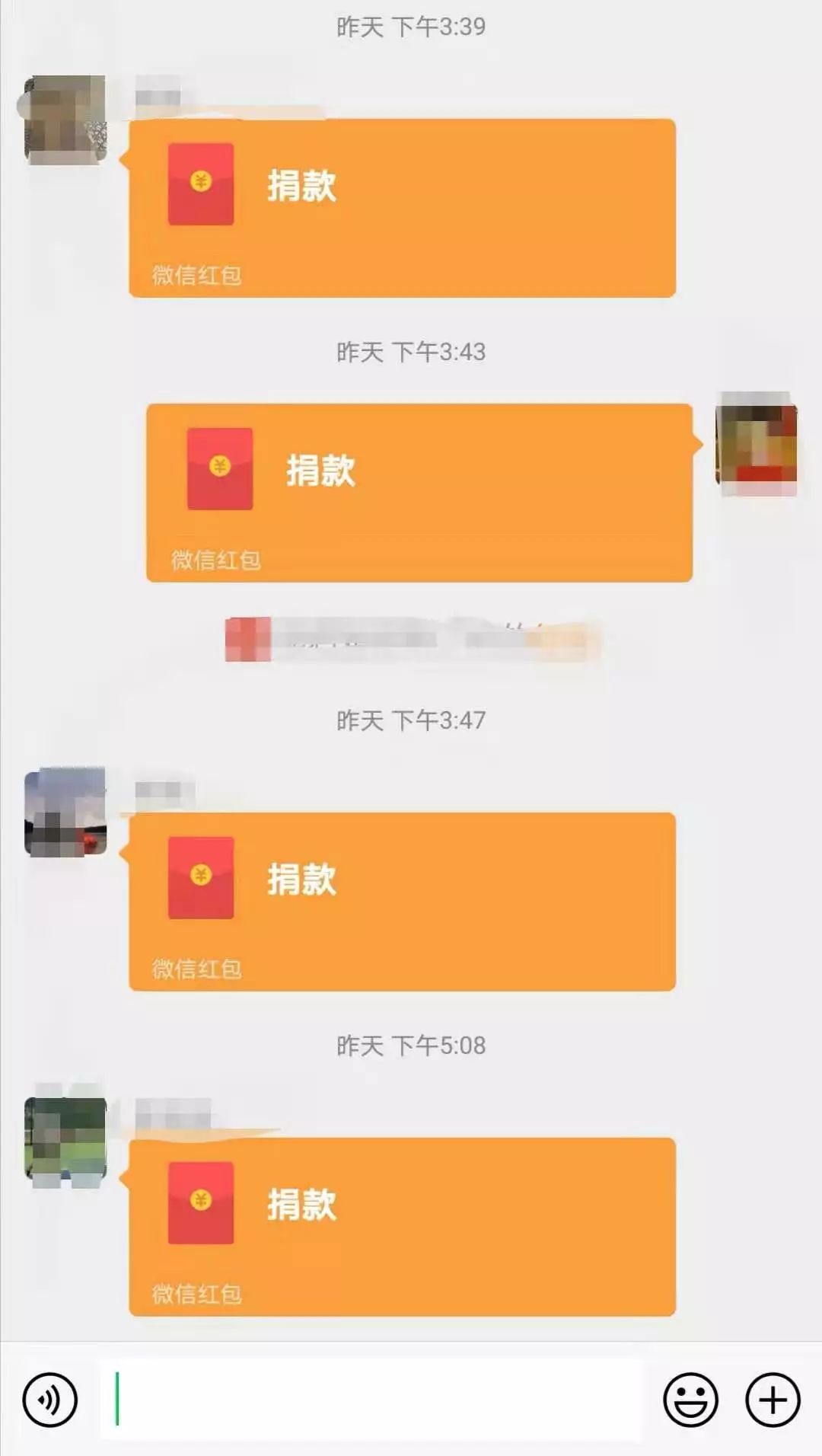Open my own avatar beside 3:43 packet
822x1456 pixels.
757,444
